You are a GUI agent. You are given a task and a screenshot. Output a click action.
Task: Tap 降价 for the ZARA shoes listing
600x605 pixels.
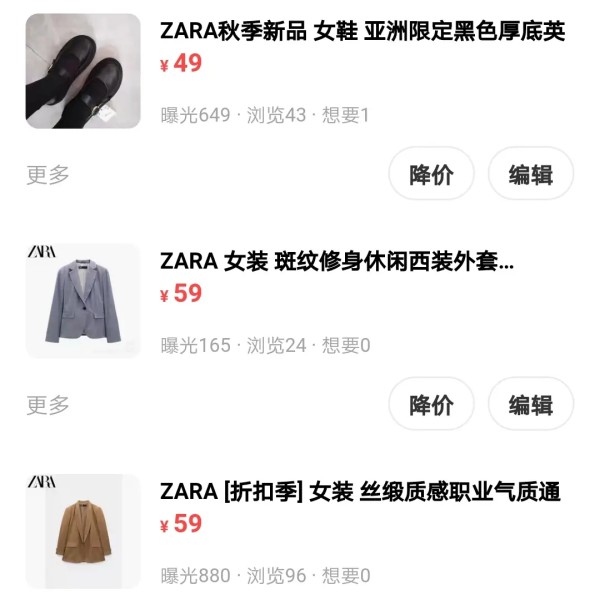point(431,174)
